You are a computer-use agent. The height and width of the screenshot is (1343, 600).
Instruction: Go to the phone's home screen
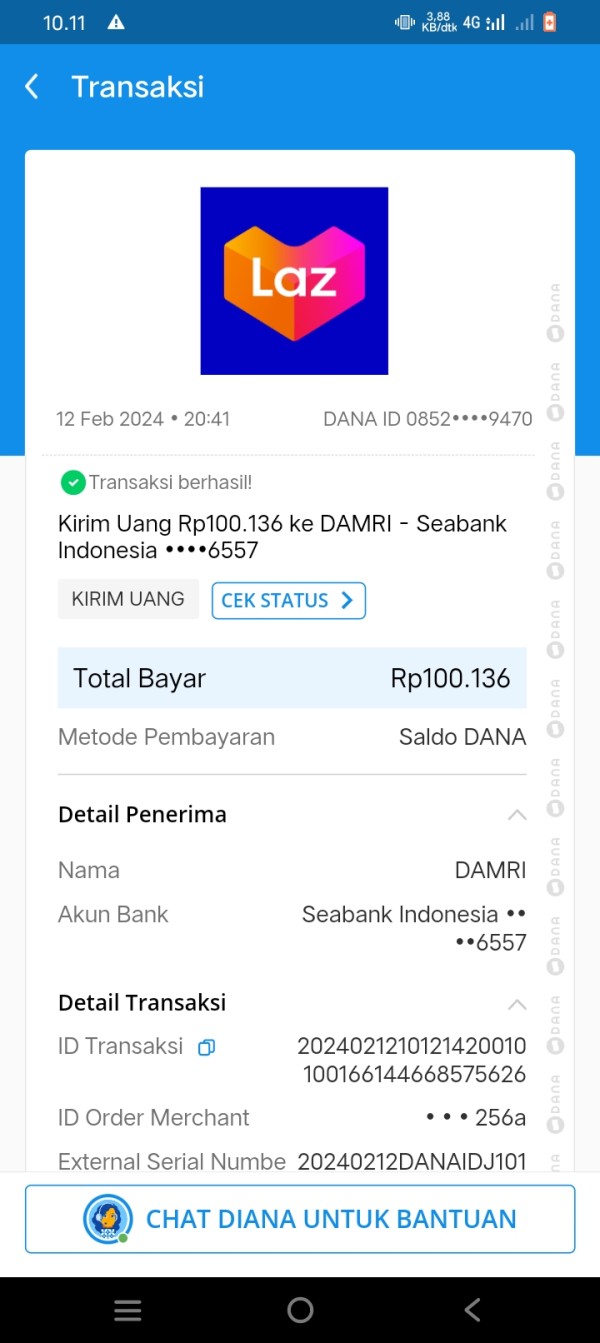click(300, 1310)
